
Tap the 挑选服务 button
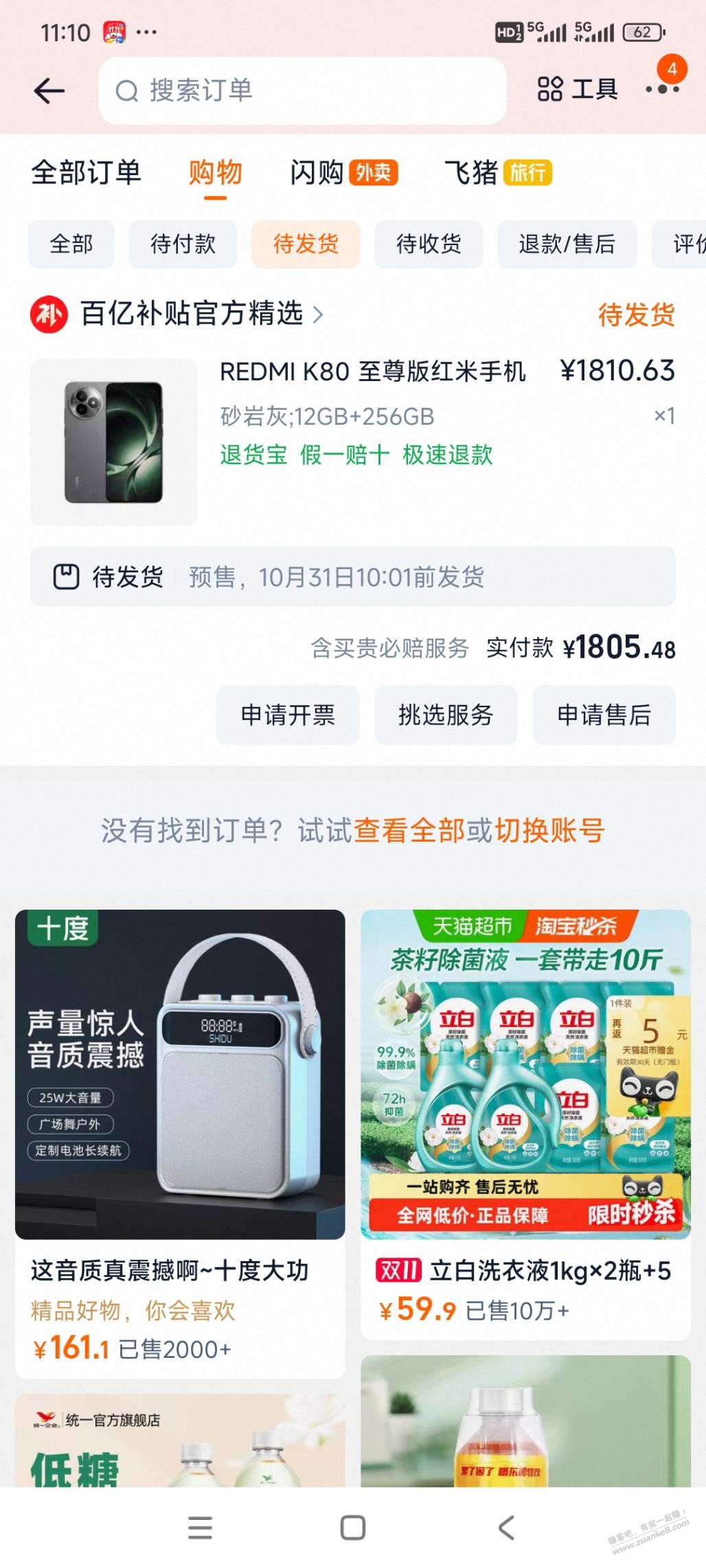[446, 715]
